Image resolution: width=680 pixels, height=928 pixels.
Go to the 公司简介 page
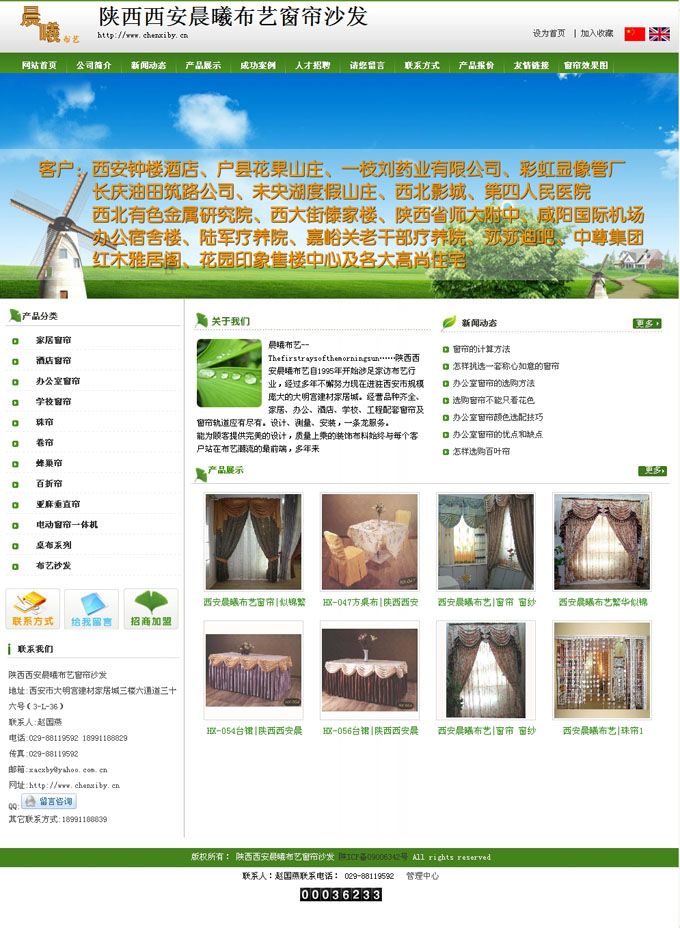click(x=94, y=65)
